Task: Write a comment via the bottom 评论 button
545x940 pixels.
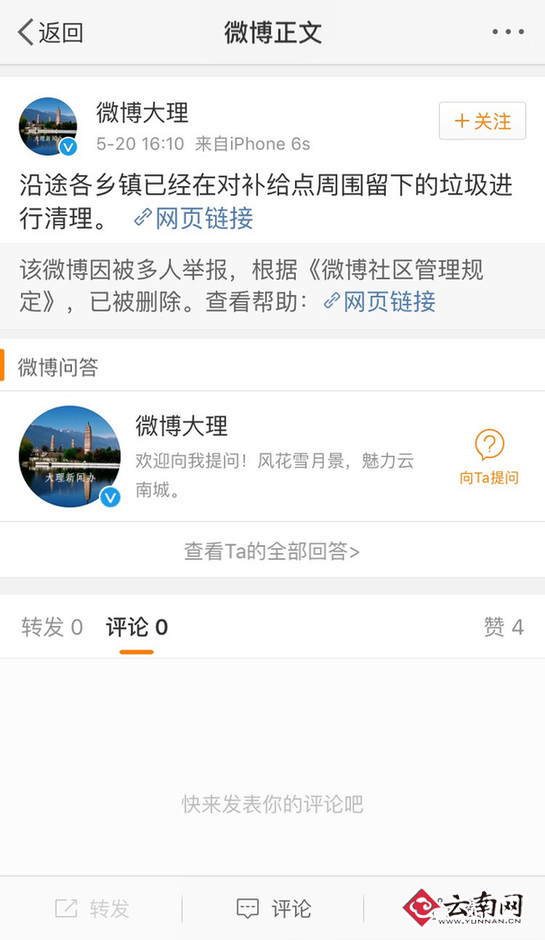Action: pyautogui.click(x=273, y=908)
